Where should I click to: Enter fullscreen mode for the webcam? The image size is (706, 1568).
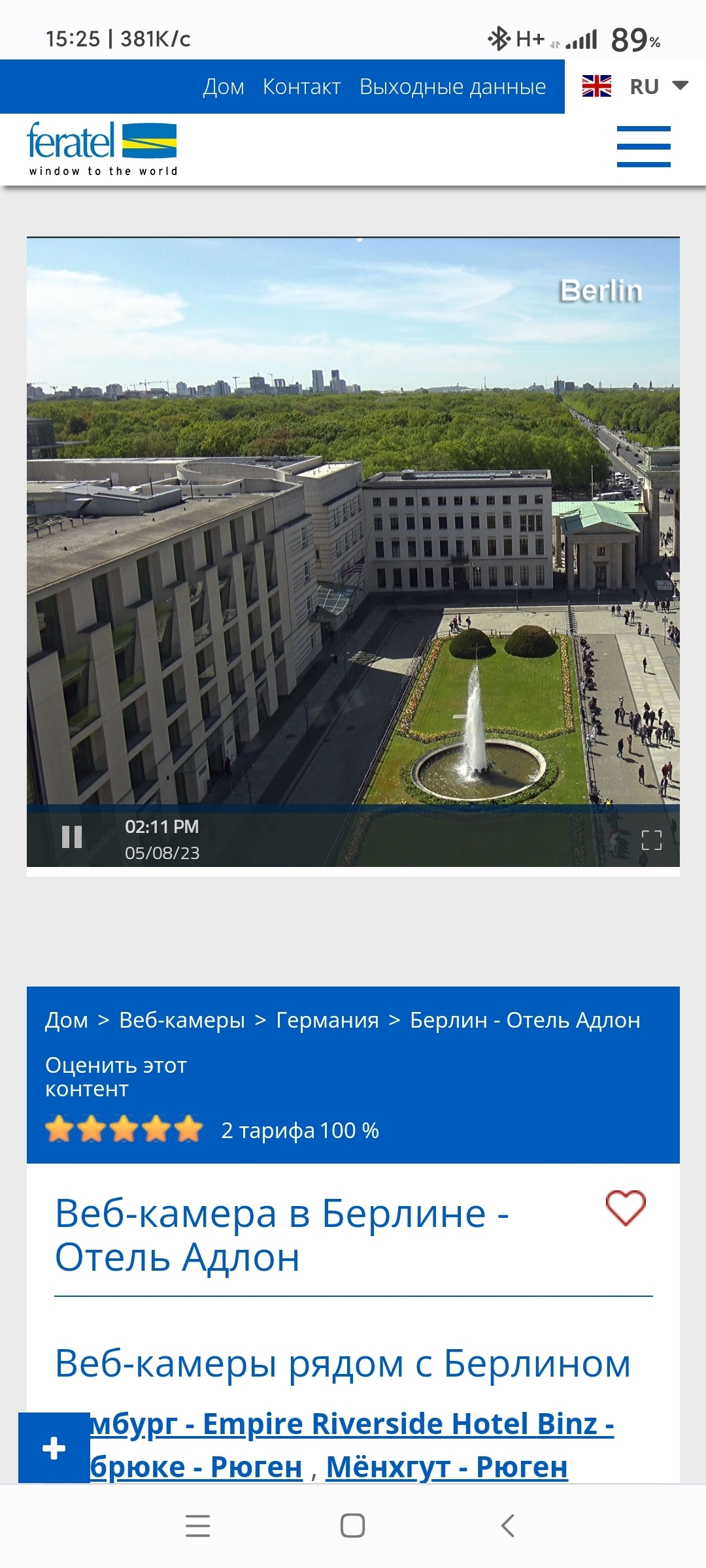click(652, 840)
